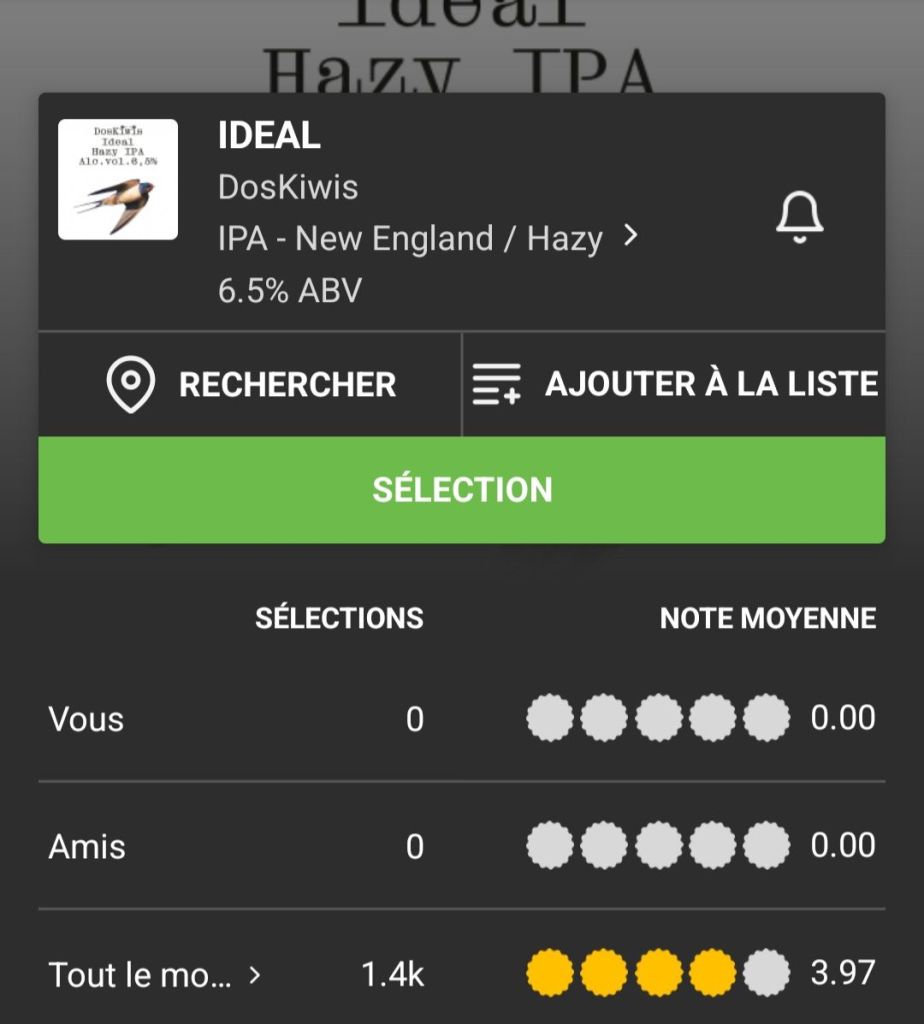Select AJOUTER À LA LISTE
Image resolution: width=924 pixels, height=1024 pixels.
click(x=675, y=385)
